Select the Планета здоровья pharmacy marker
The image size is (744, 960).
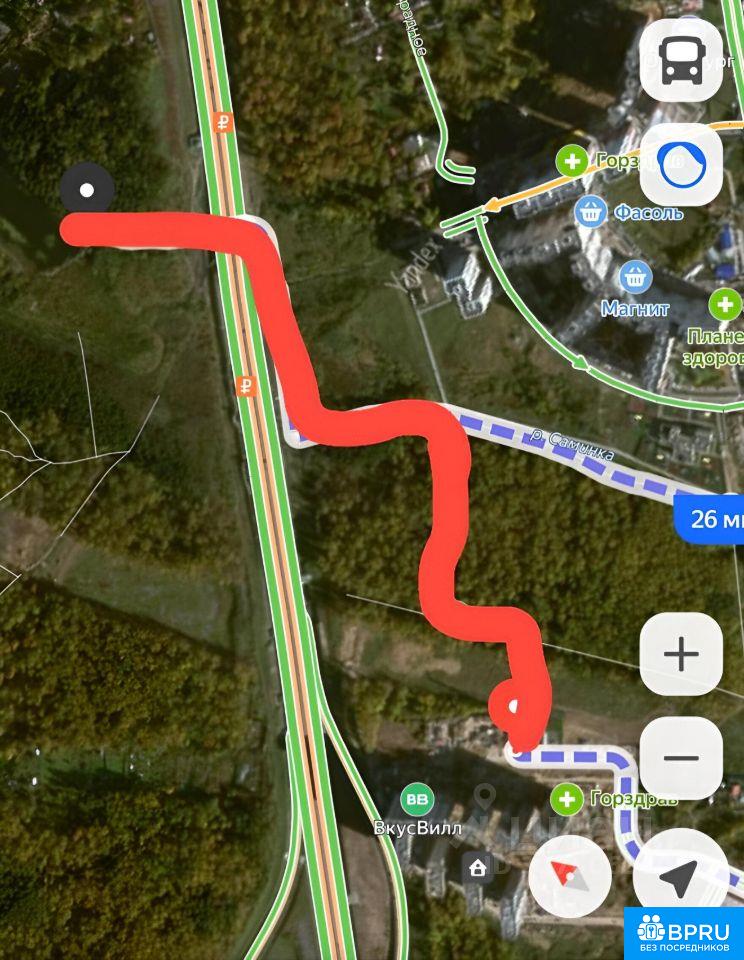725,303
